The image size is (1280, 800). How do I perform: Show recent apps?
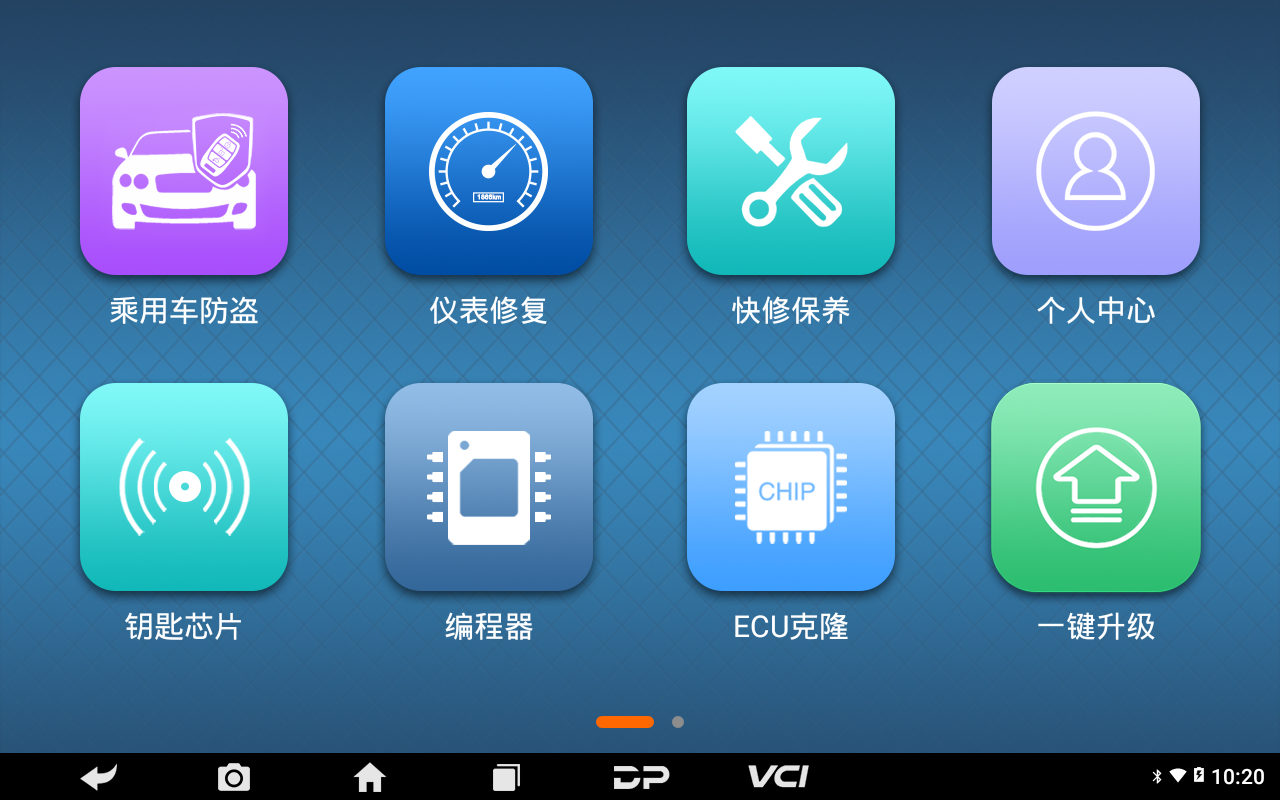coord(506,777)
